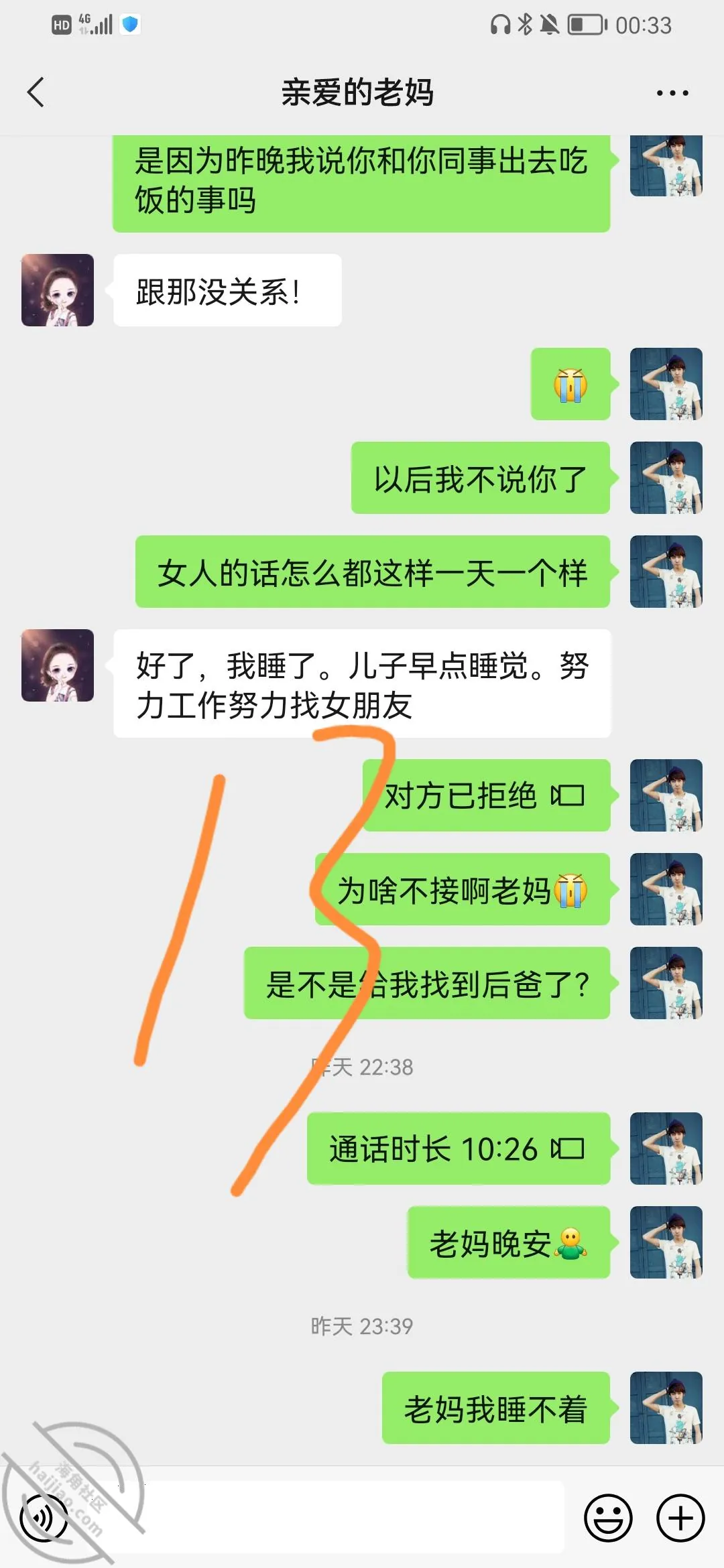Tap the 通话时长 10:26 call record bubble
The image size is (724, 1568).
[459, 1149]
